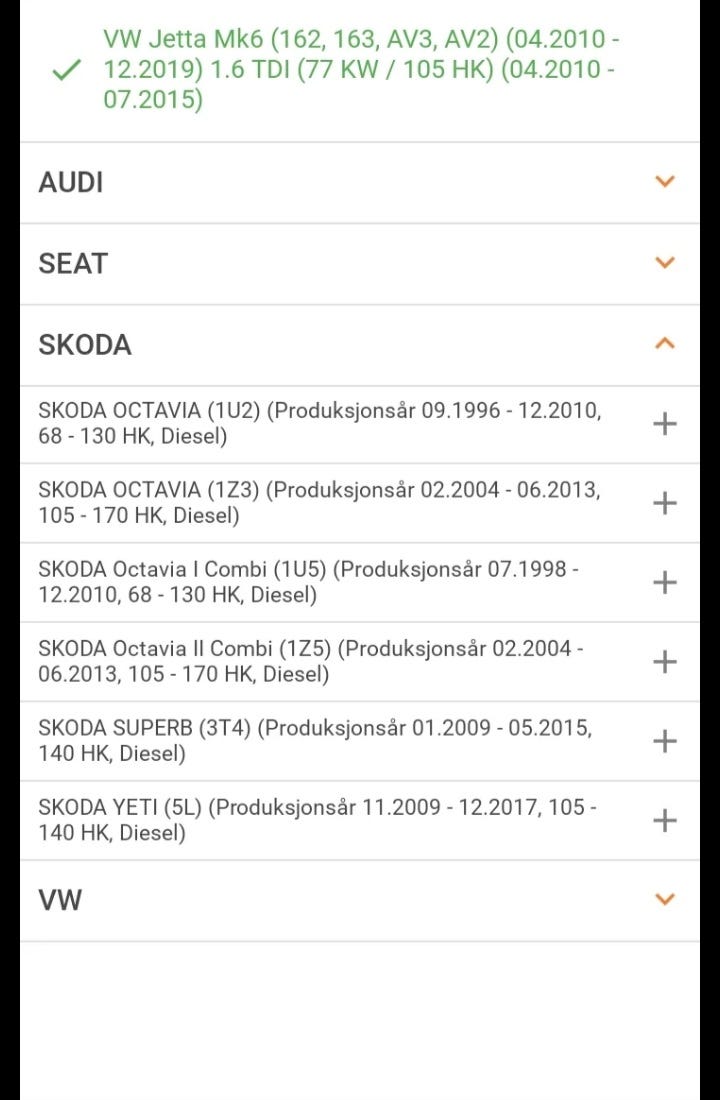Collapse the SKODA section

point(664,344)
